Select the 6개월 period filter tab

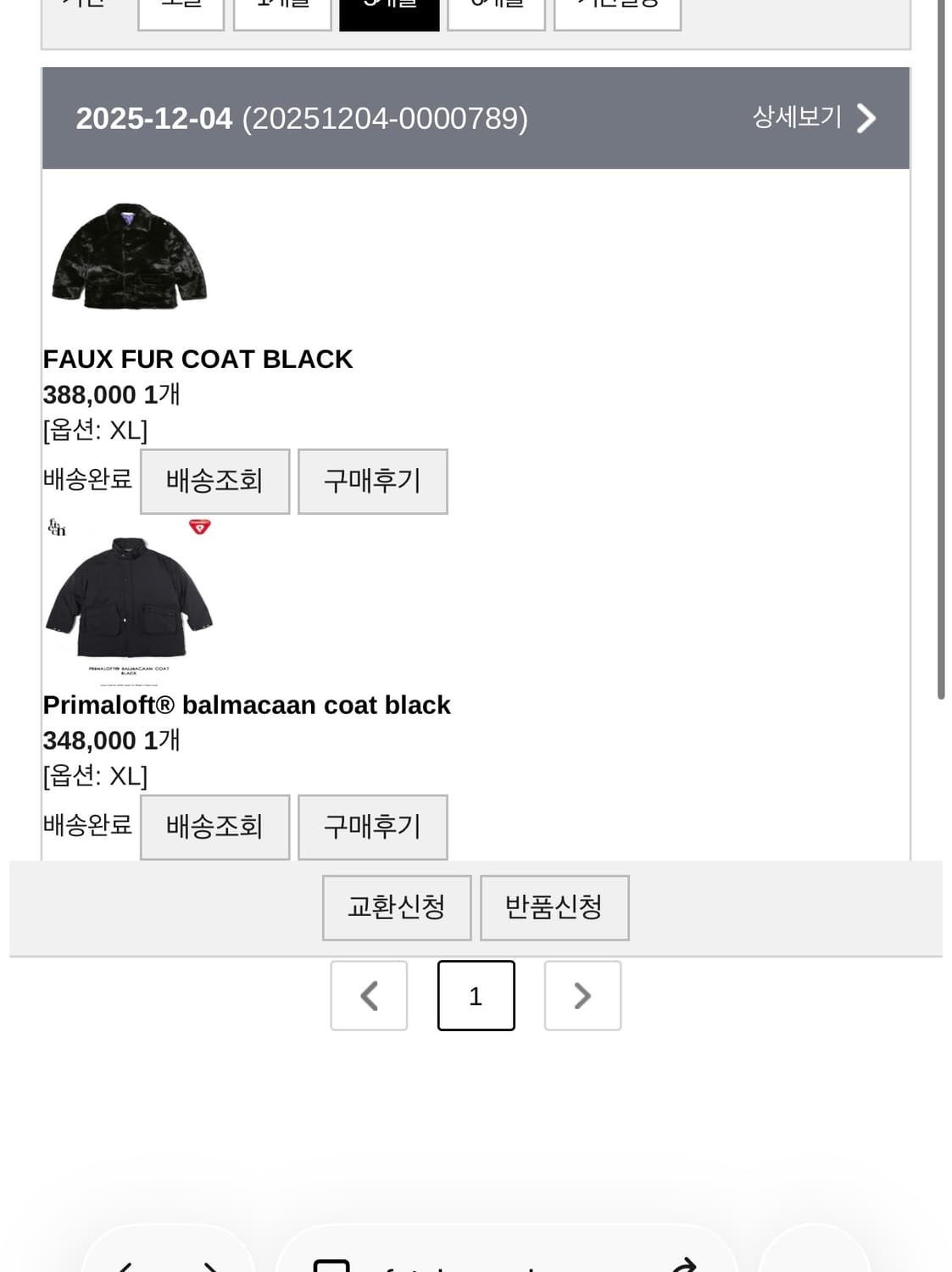tap(495, 7)
